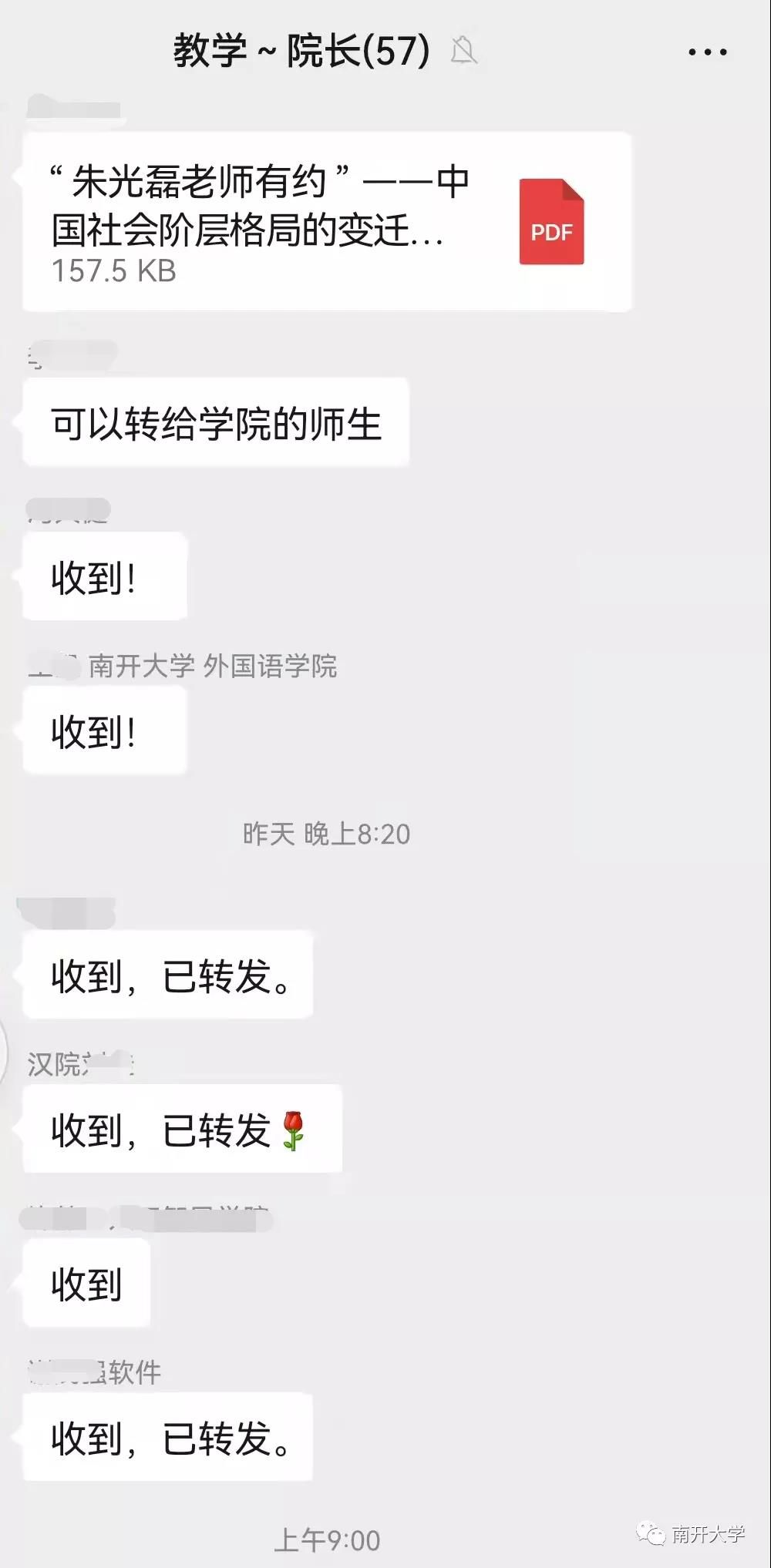The image size is (771, 1568).
Task: Open the shared PDF file 朱光磊老师有约
Action: pos(327,222)
